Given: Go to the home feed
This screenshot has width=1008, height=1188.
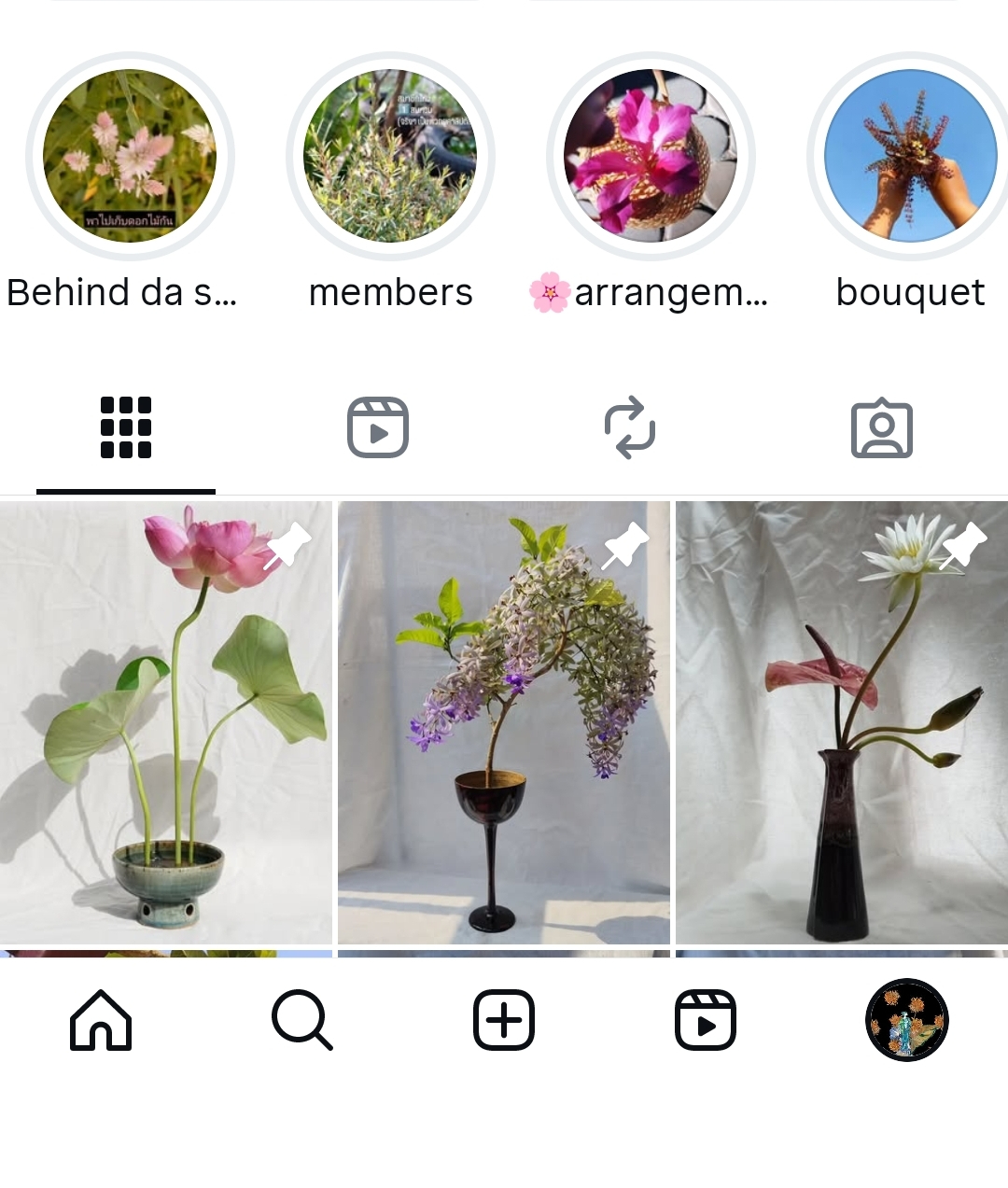Looking at the screenshot, I should pyautogui.click(x=101, y=1020).
